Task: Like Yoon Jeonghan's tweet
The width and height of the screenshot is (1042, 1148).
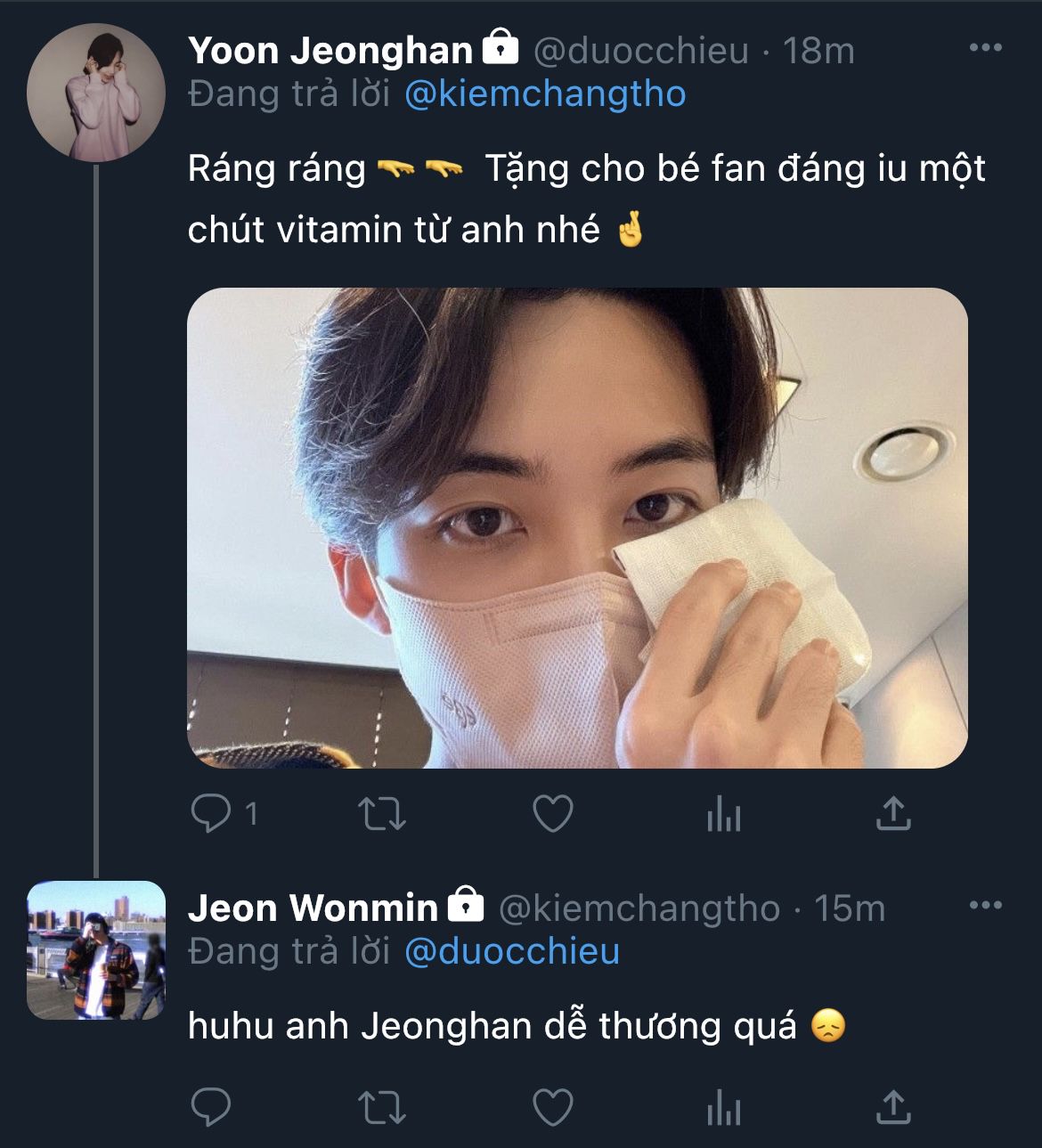Action: click(x=552, y=813)
